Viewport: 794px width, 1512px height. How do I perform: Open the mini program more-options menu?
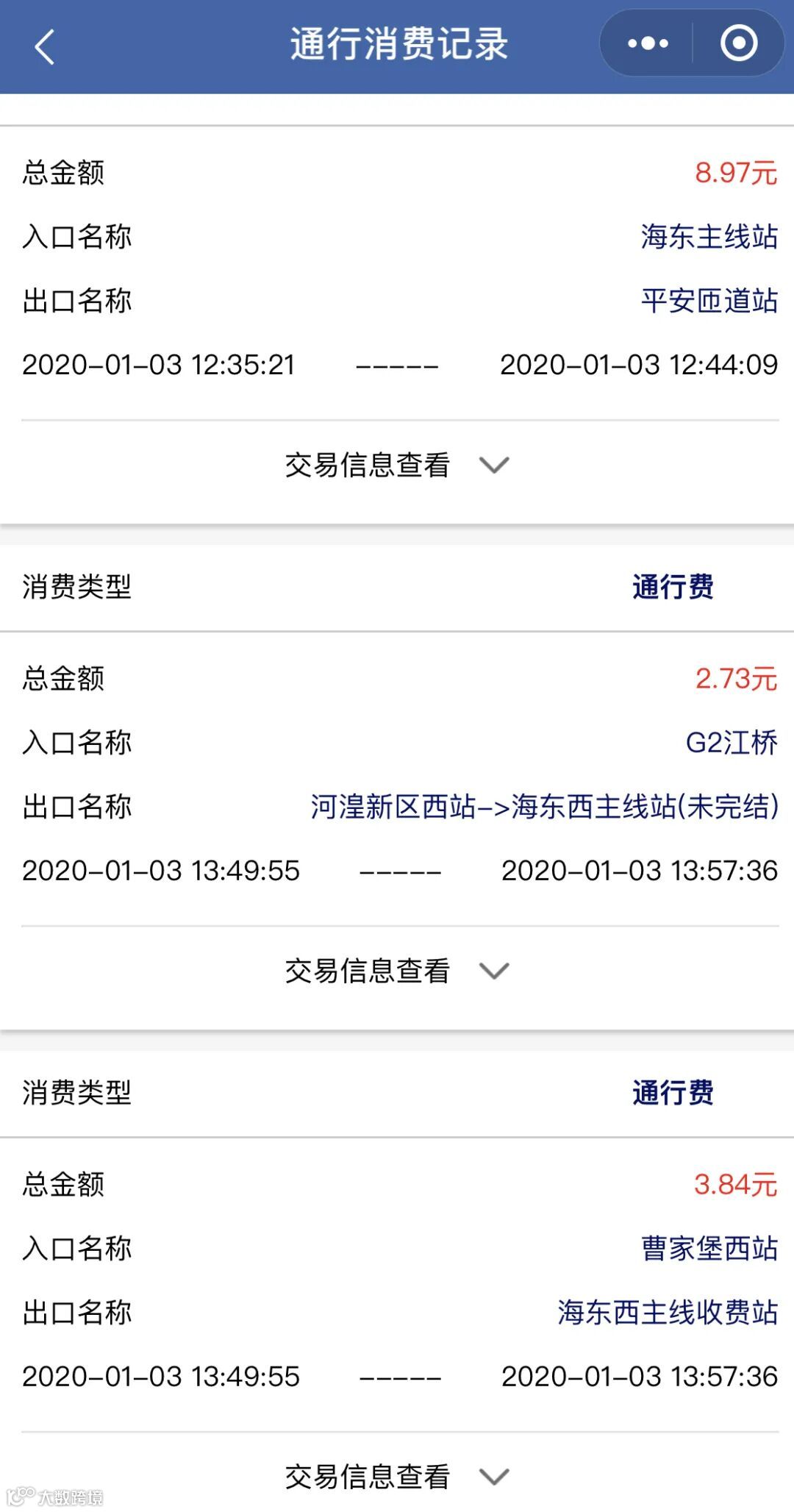coord(648,44)
